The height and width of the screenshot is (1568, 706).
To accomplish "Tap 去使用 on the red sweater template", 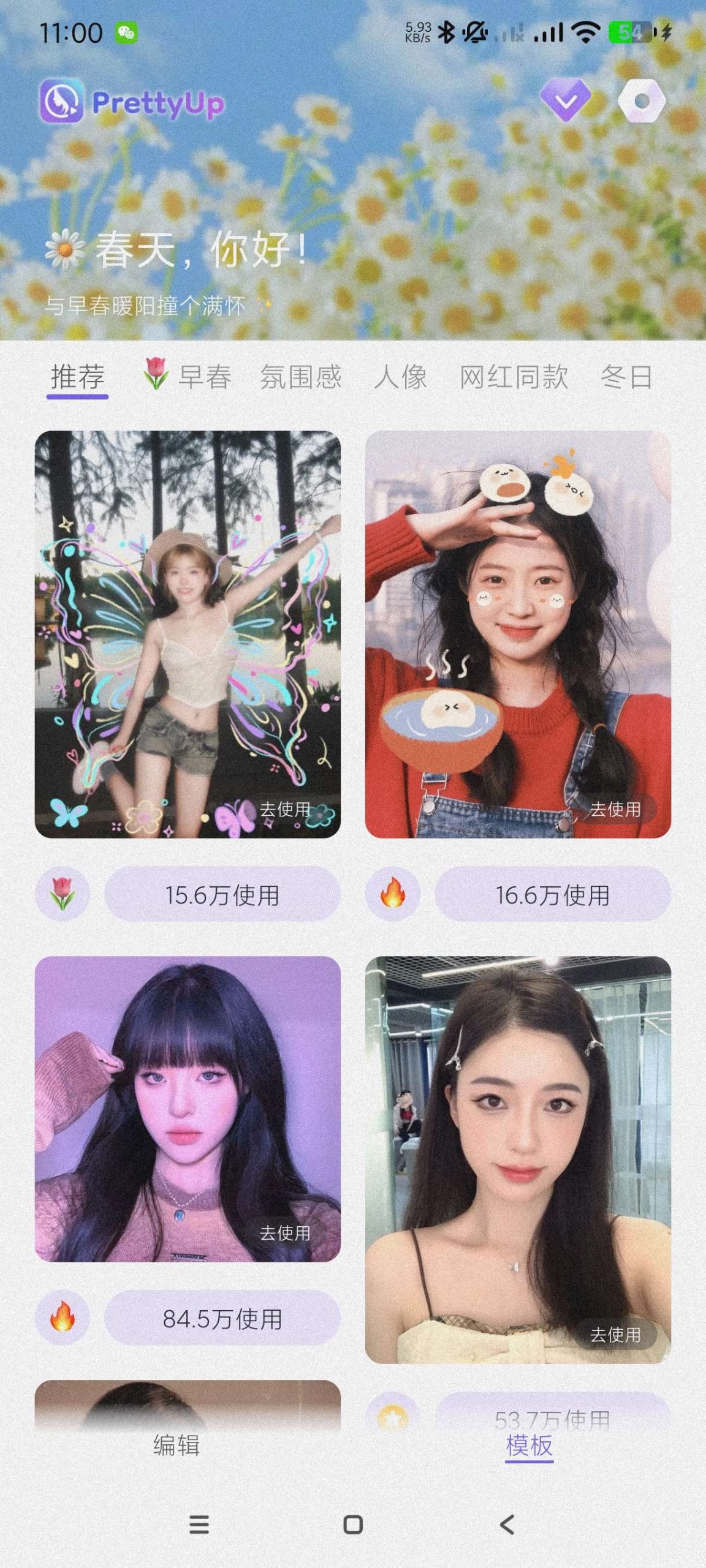I will (615, 809).
